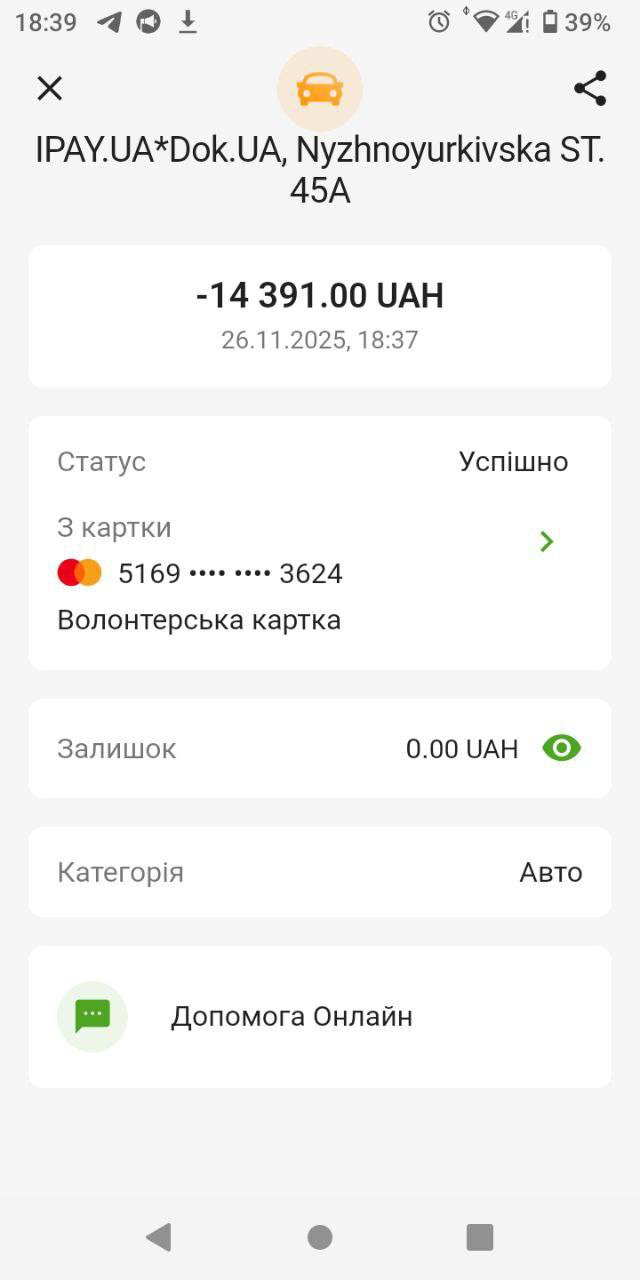640x1280 pixels.
Task: Share this transaction receipt
Action: [x=590, y=88]
